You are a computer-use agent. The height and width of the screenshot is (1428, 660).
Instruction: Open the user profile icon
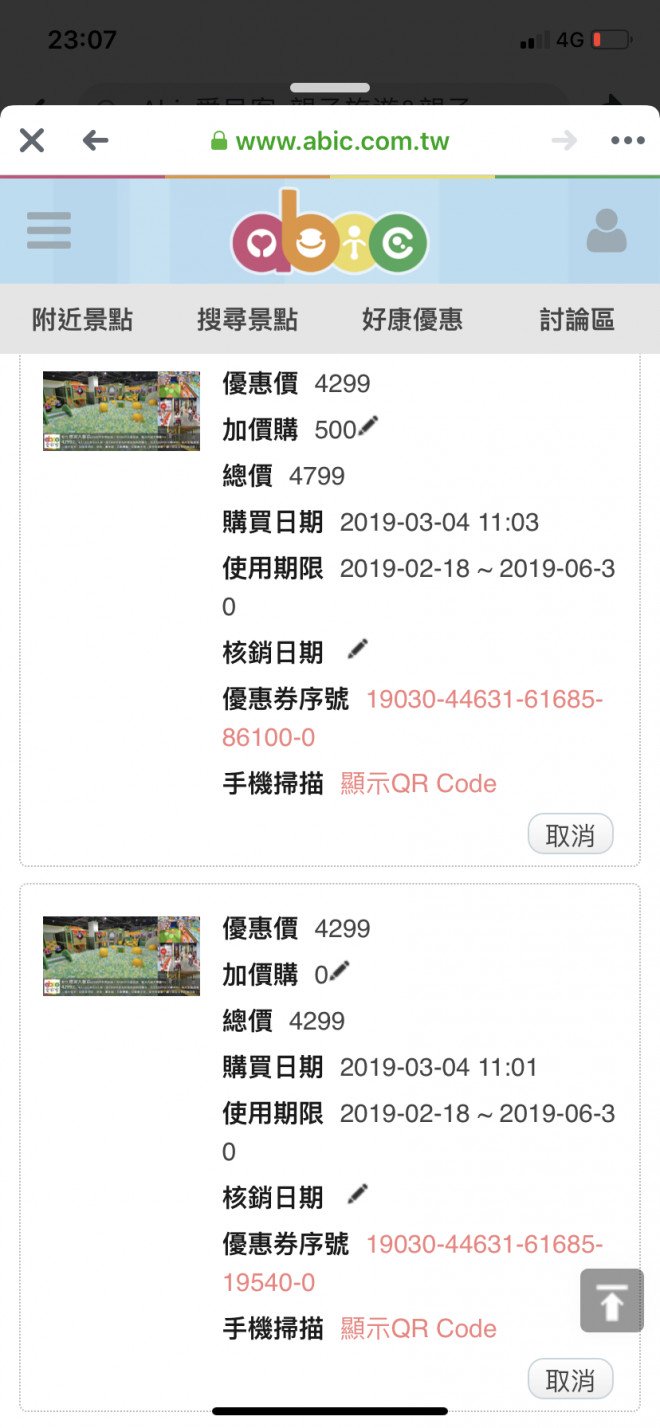tap(606, 231)
